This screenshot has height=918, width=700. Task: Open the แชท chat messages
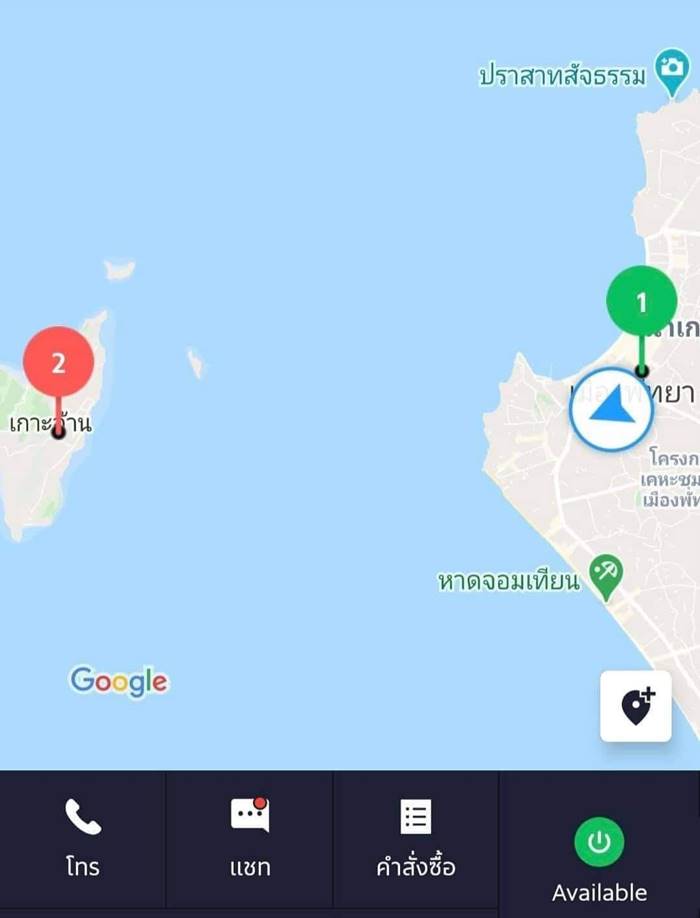tap(249, 838)
